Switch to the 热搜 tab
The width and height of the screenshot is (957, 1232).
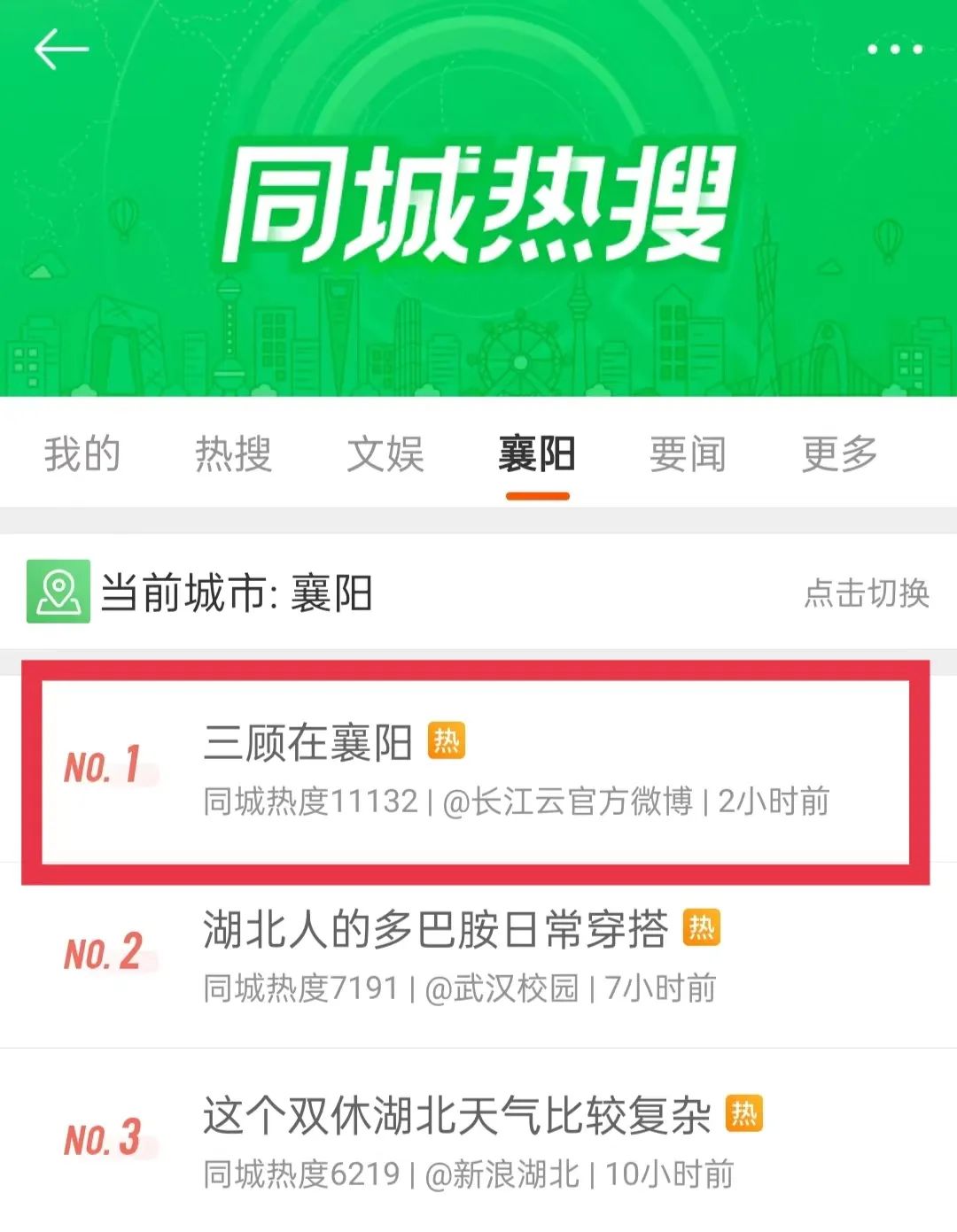(233, 454)
